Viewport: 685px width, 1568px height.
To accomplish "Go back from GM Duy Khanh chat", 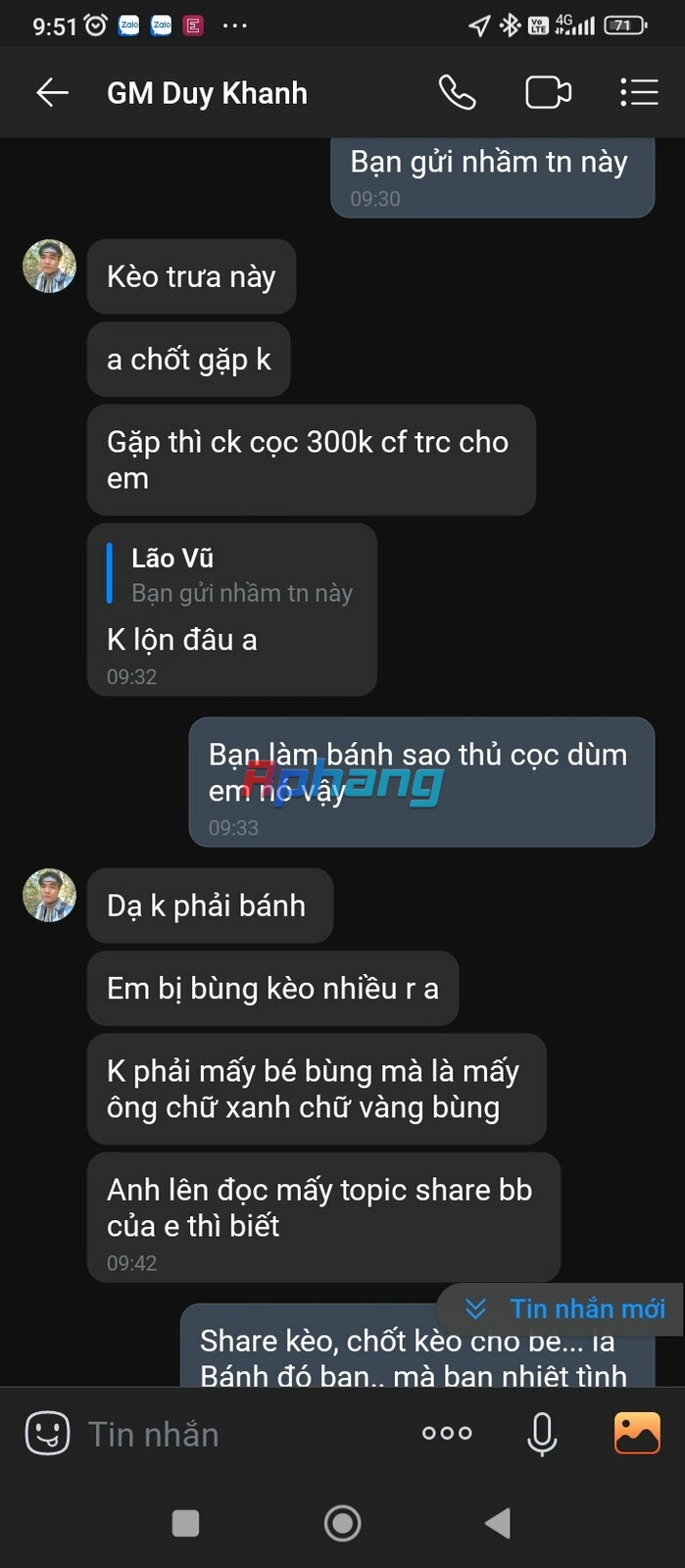I will pos(52,93).
